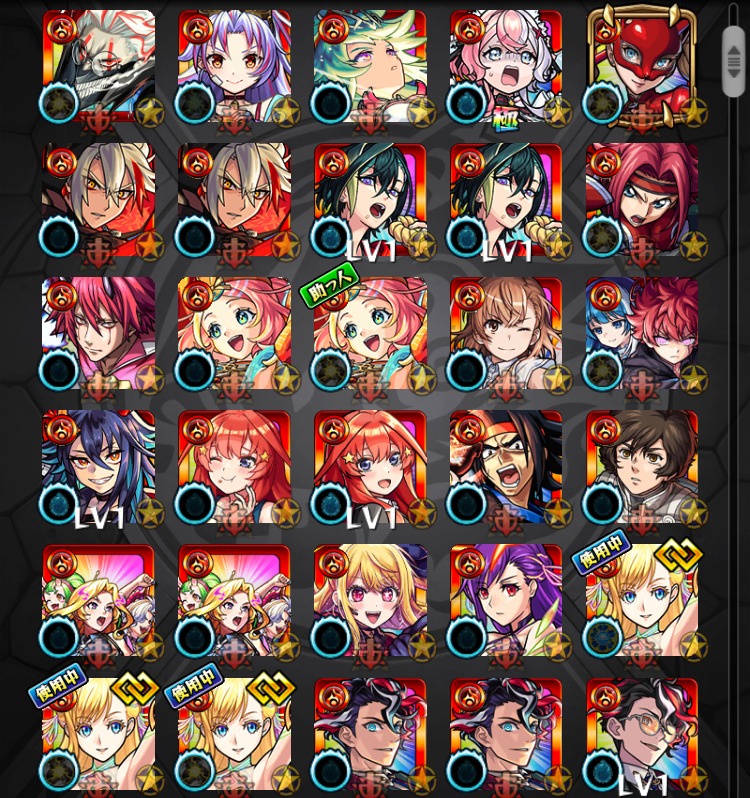The height and width of the screenshot is (798, 750).
Task: Select the grinning dark blue-haired LV1 character
Action: (x=98, y=467)
